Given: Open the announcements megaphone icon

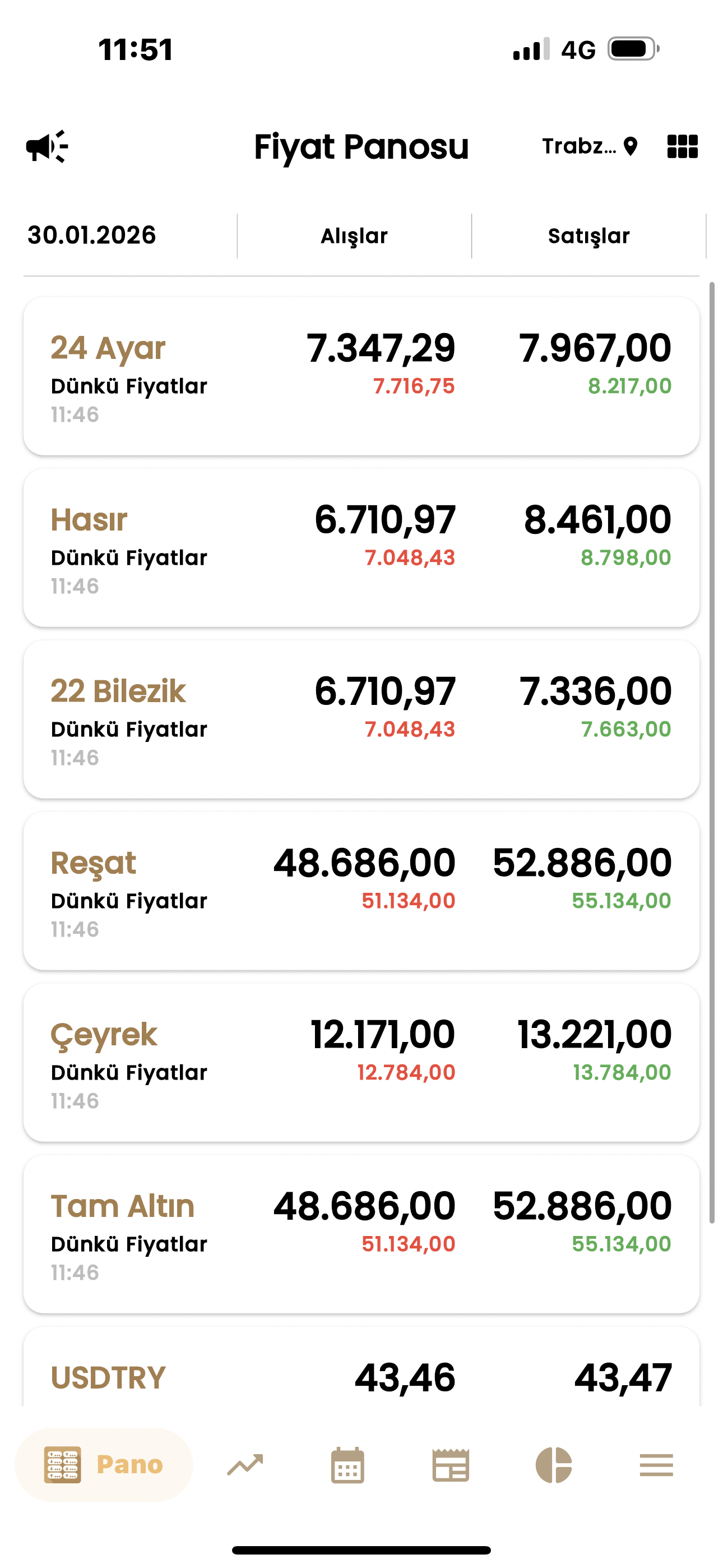Looking at the screenshot, I should (47, 147).
